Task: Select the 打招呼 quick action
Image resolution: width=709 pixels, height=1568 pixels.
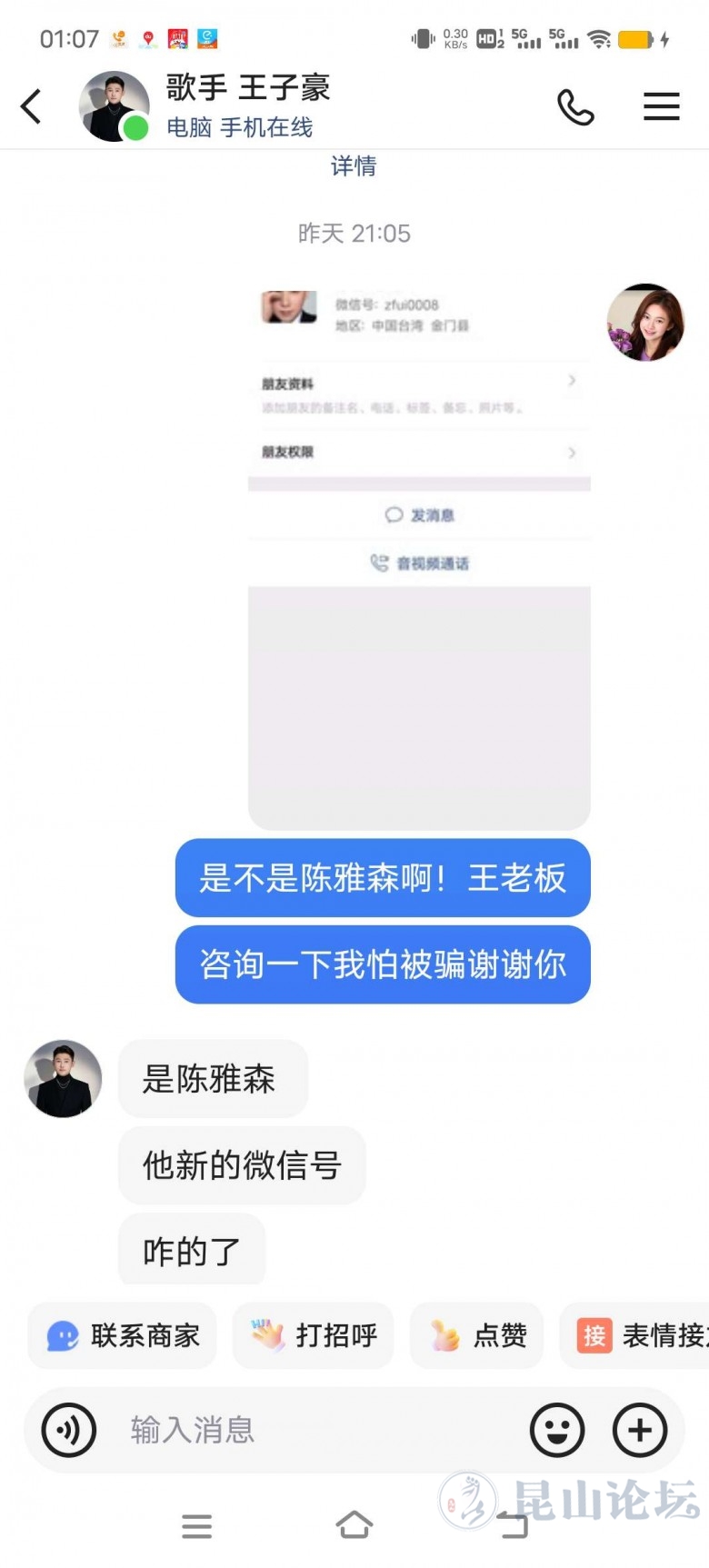Action: coord(314,1335)
